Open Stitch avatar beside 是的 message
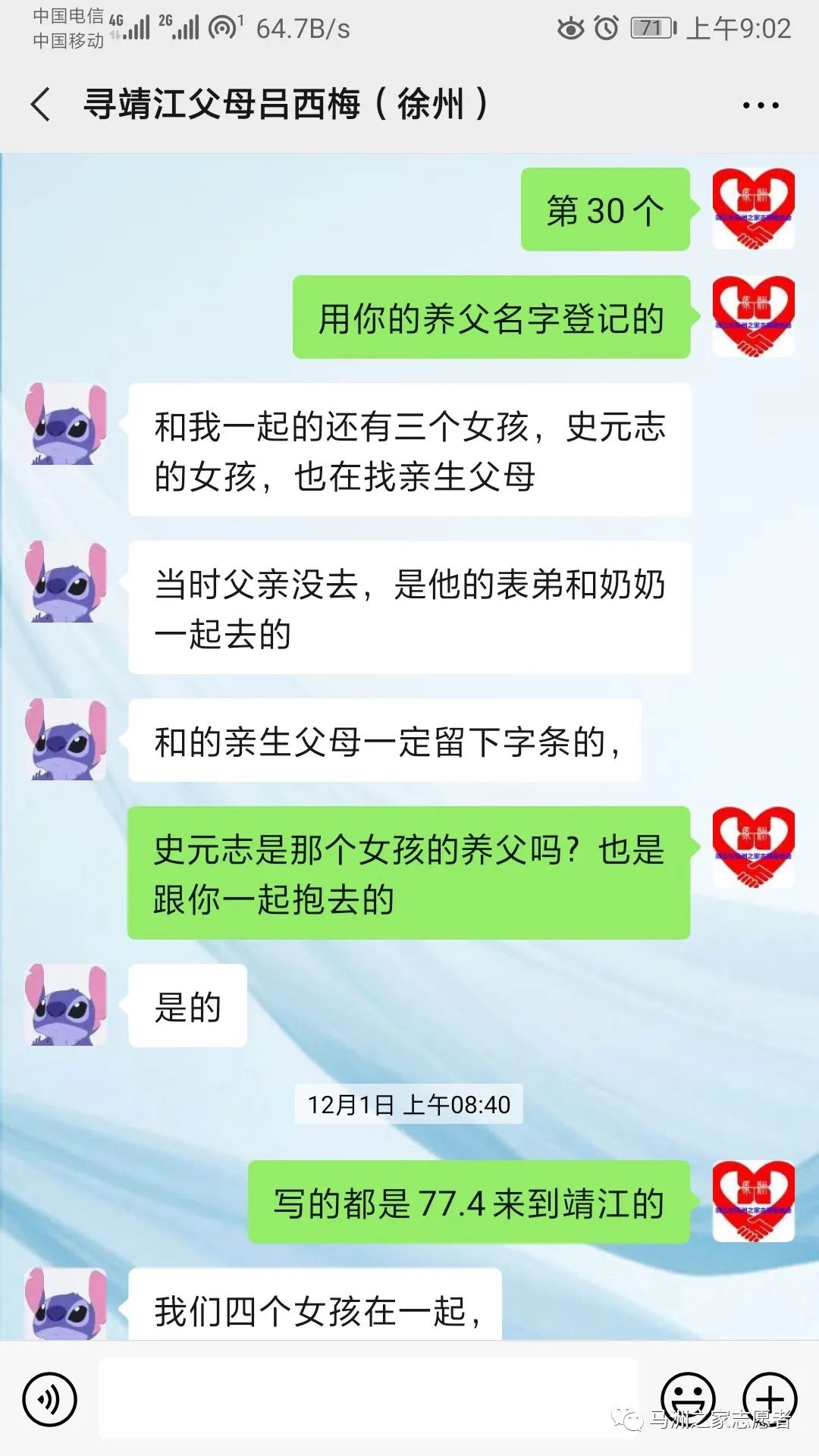The height and width of the screenshot is (1456, 819). tap(67, 1005)
